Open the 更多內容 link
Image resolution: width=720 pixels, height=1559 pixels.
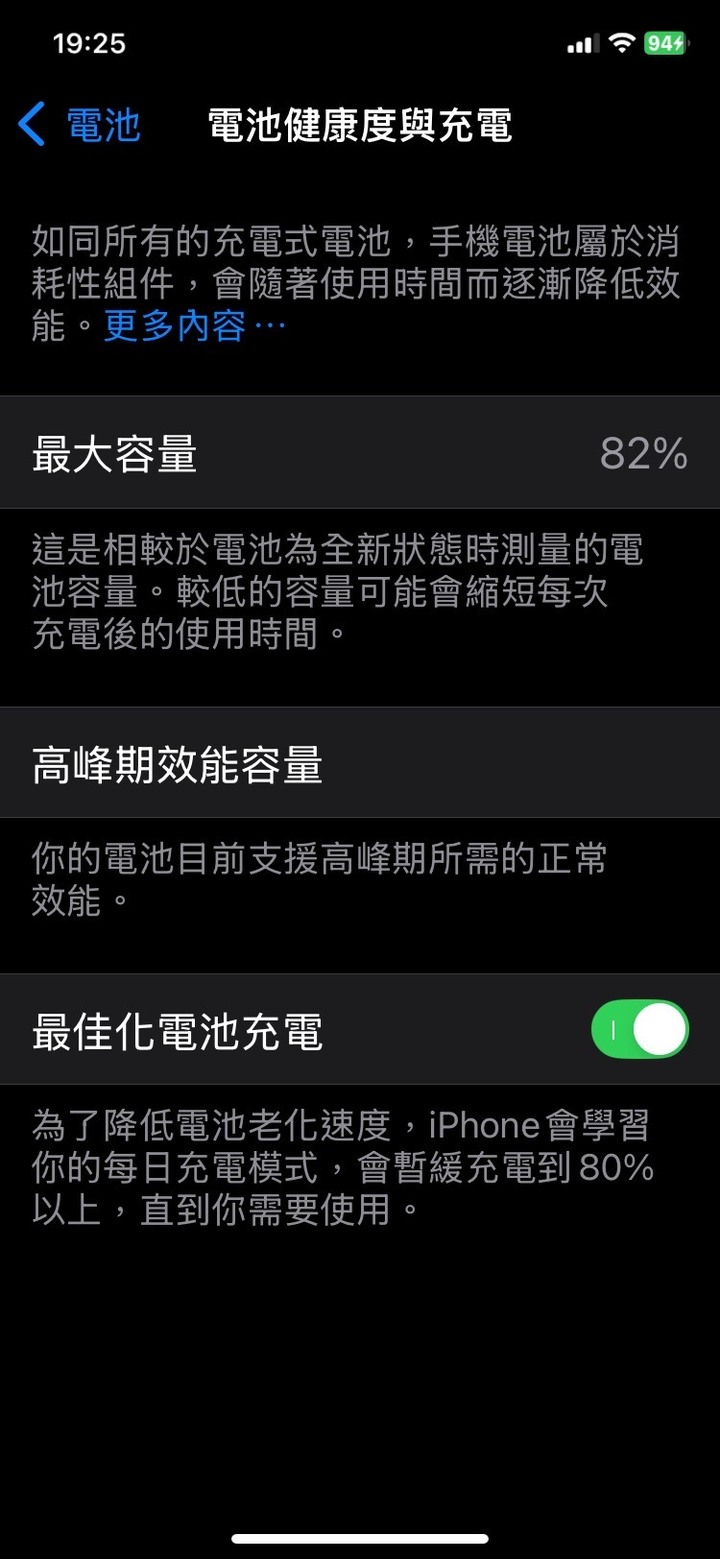[x=195, y=326]
